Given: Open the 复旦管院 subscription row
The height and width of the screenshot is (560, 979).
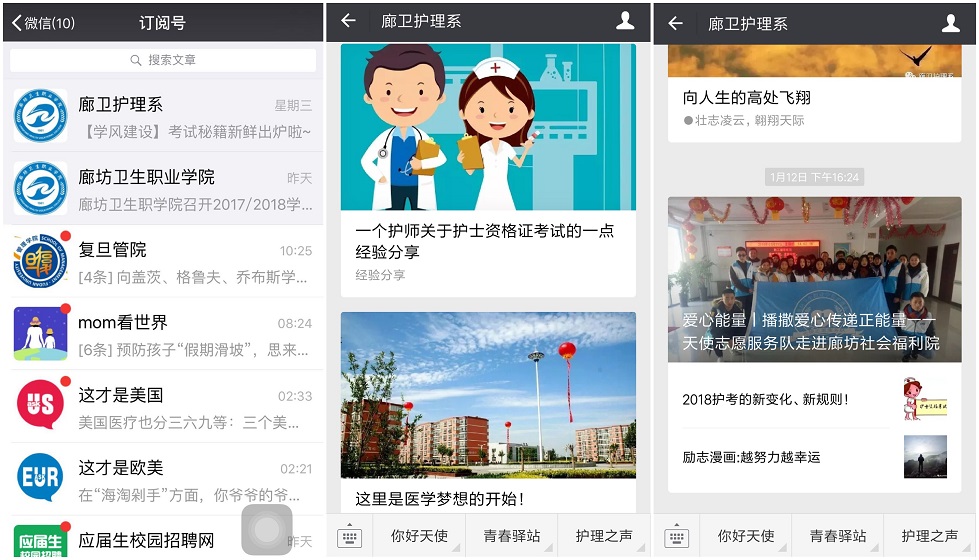Looking at the screenshot, I should coord(163,261).
